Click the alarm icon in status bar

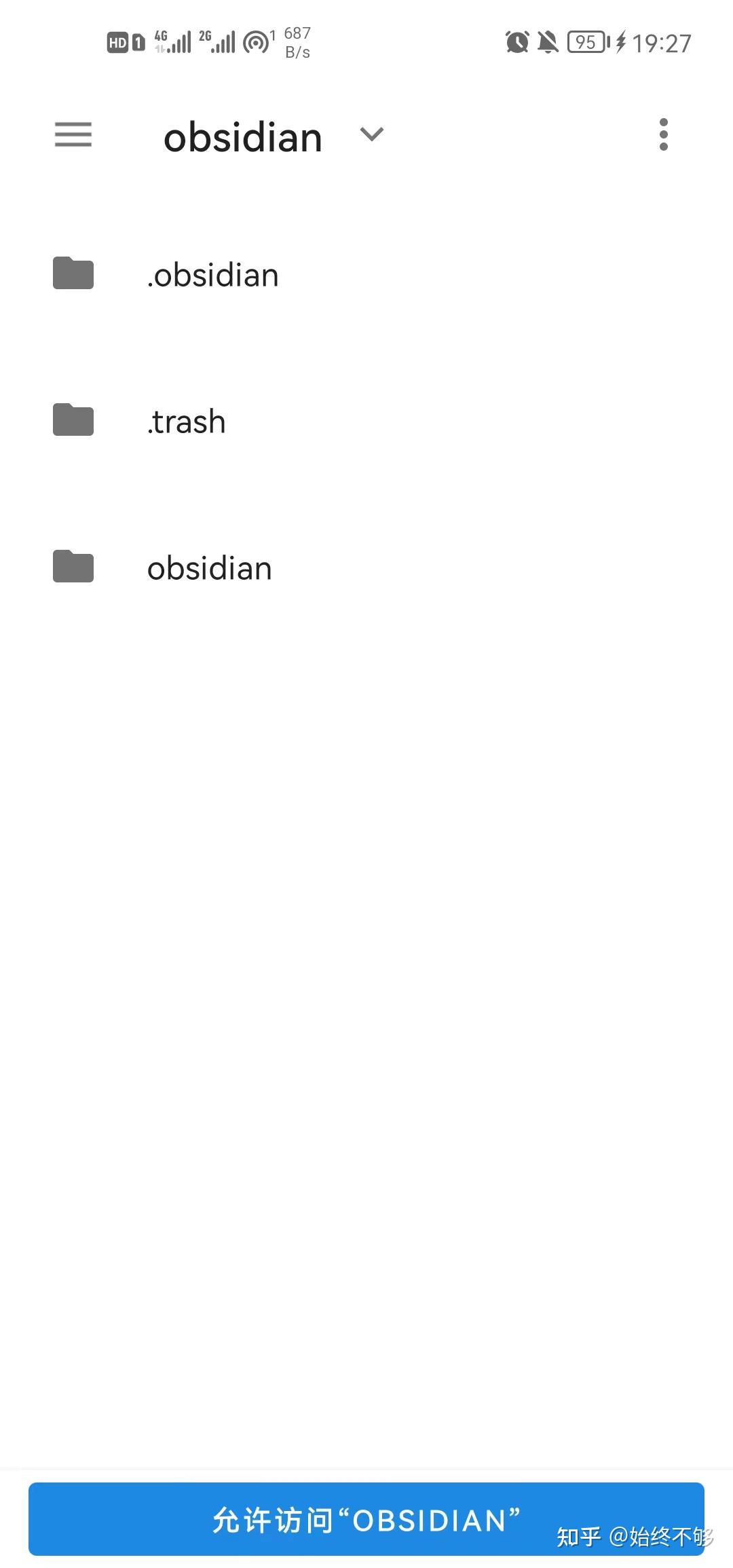pyautogui.click(x=516, y=42)
